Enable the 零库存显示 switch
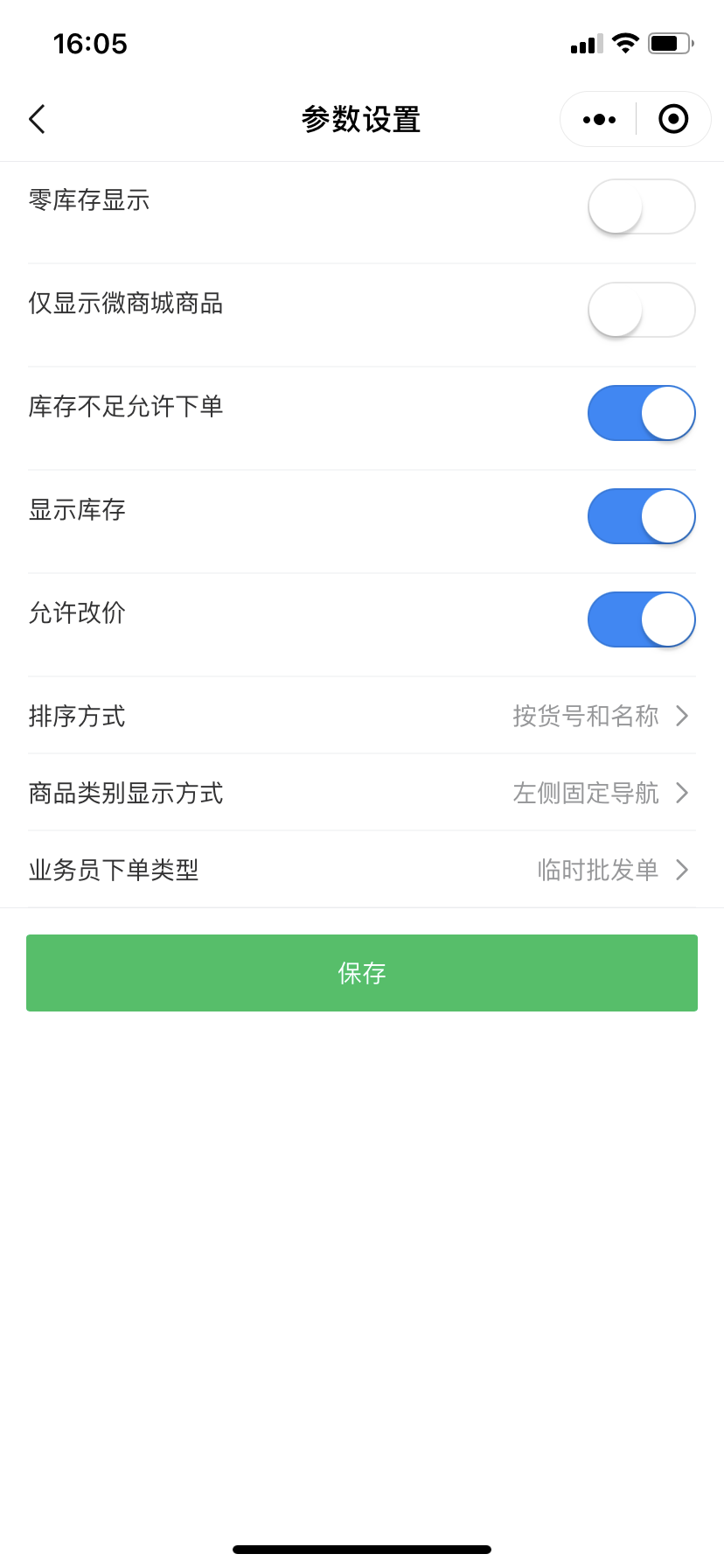 (x=641, y=206)
